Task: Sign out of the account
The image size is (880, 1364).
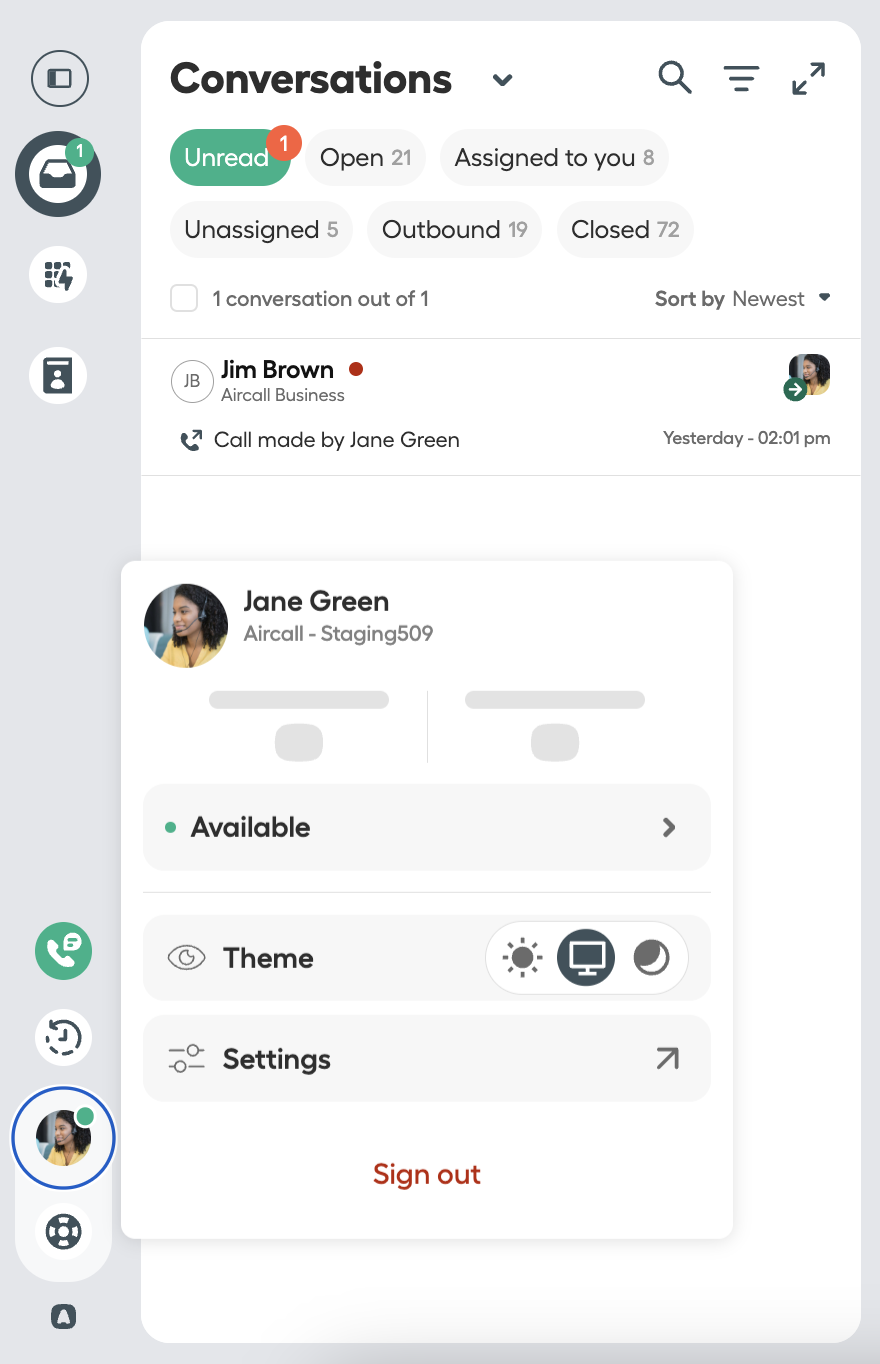Action: coord(427,1174)
